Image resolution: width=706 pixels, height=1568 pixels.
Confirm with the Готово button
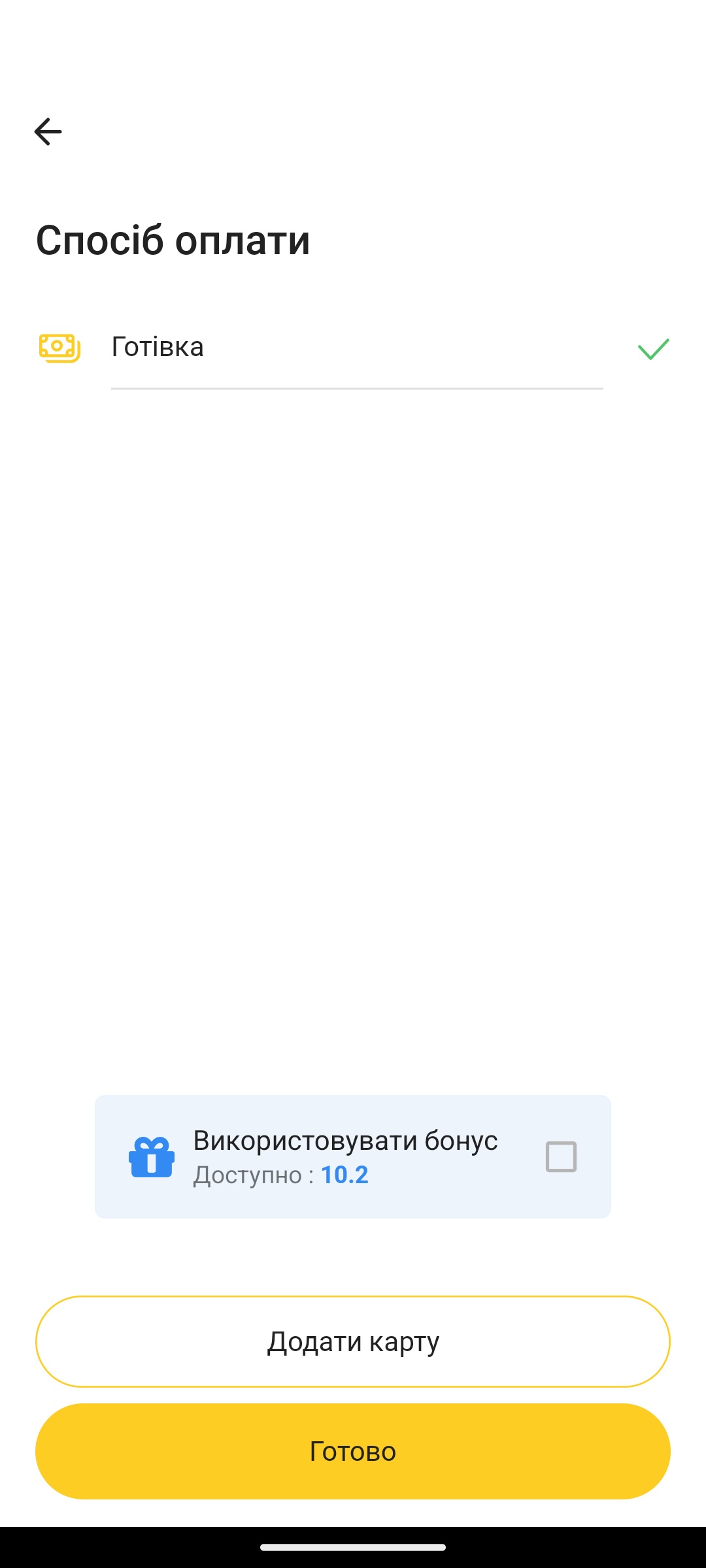(353, 1451)
